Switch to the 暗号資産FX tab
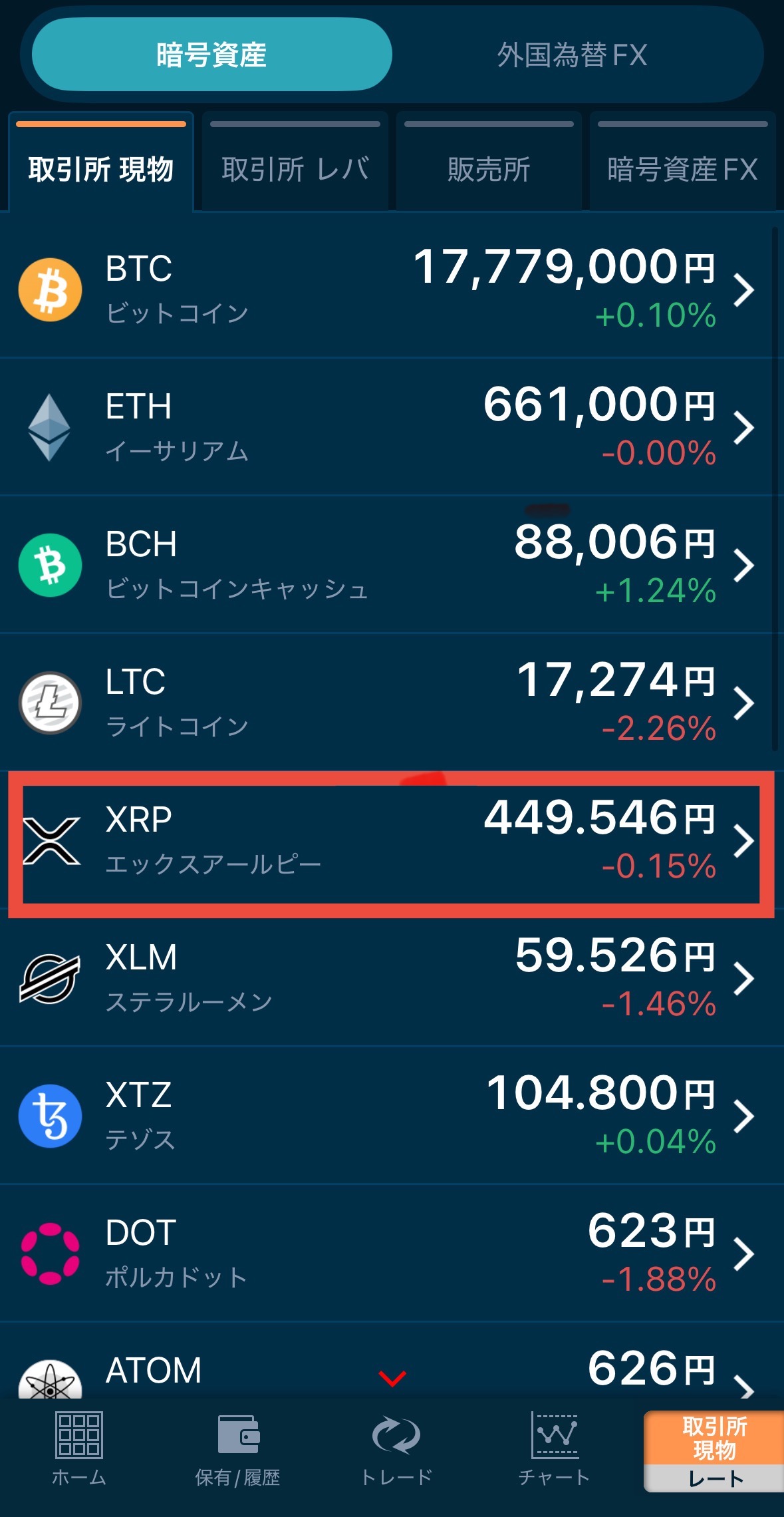The width and height of the screenshot is (784, 1517). [x=682, y=169]
